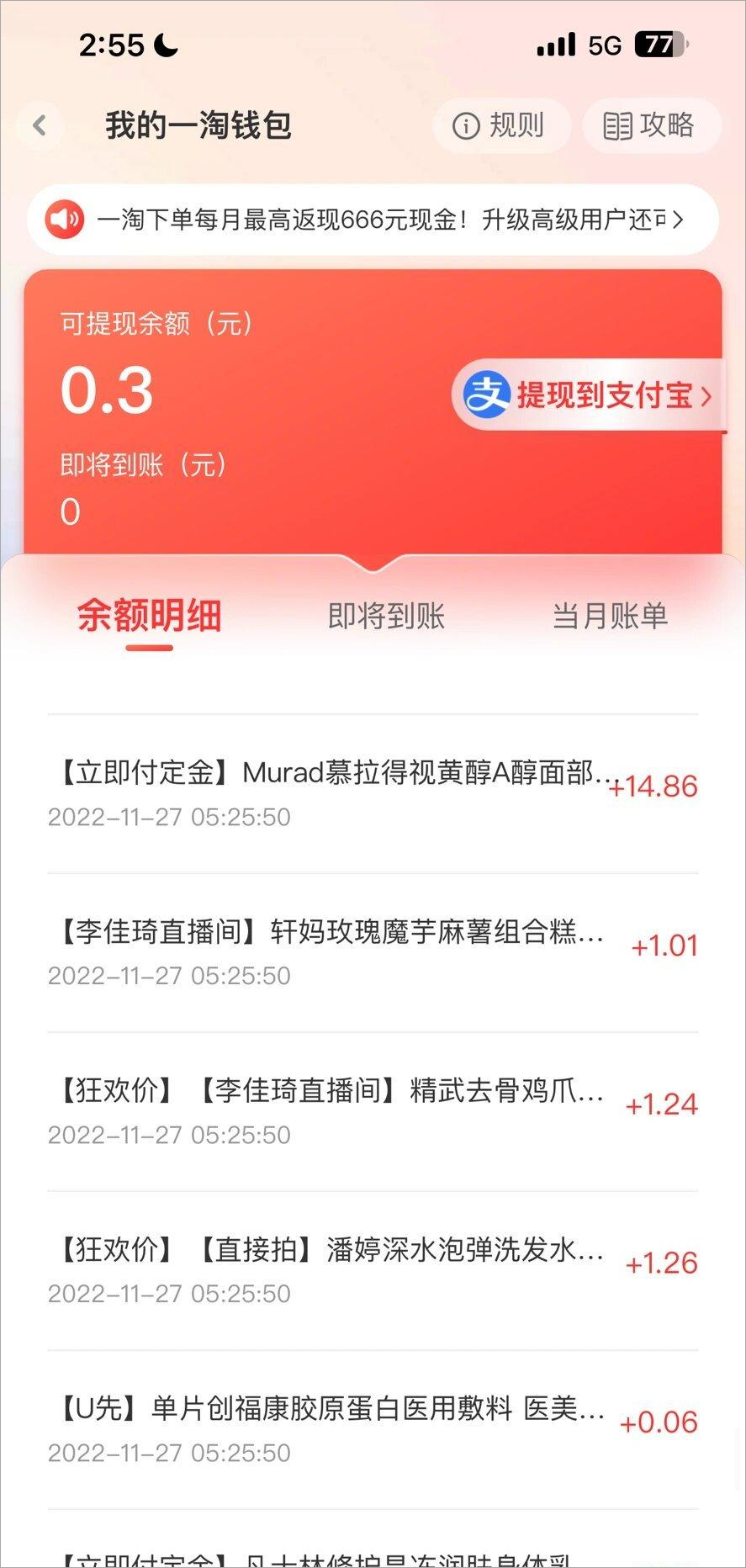Screen dimensions: 746x1568
Task: Tap 提现到支付宝 to withdraw
Action: click(589, 395)
